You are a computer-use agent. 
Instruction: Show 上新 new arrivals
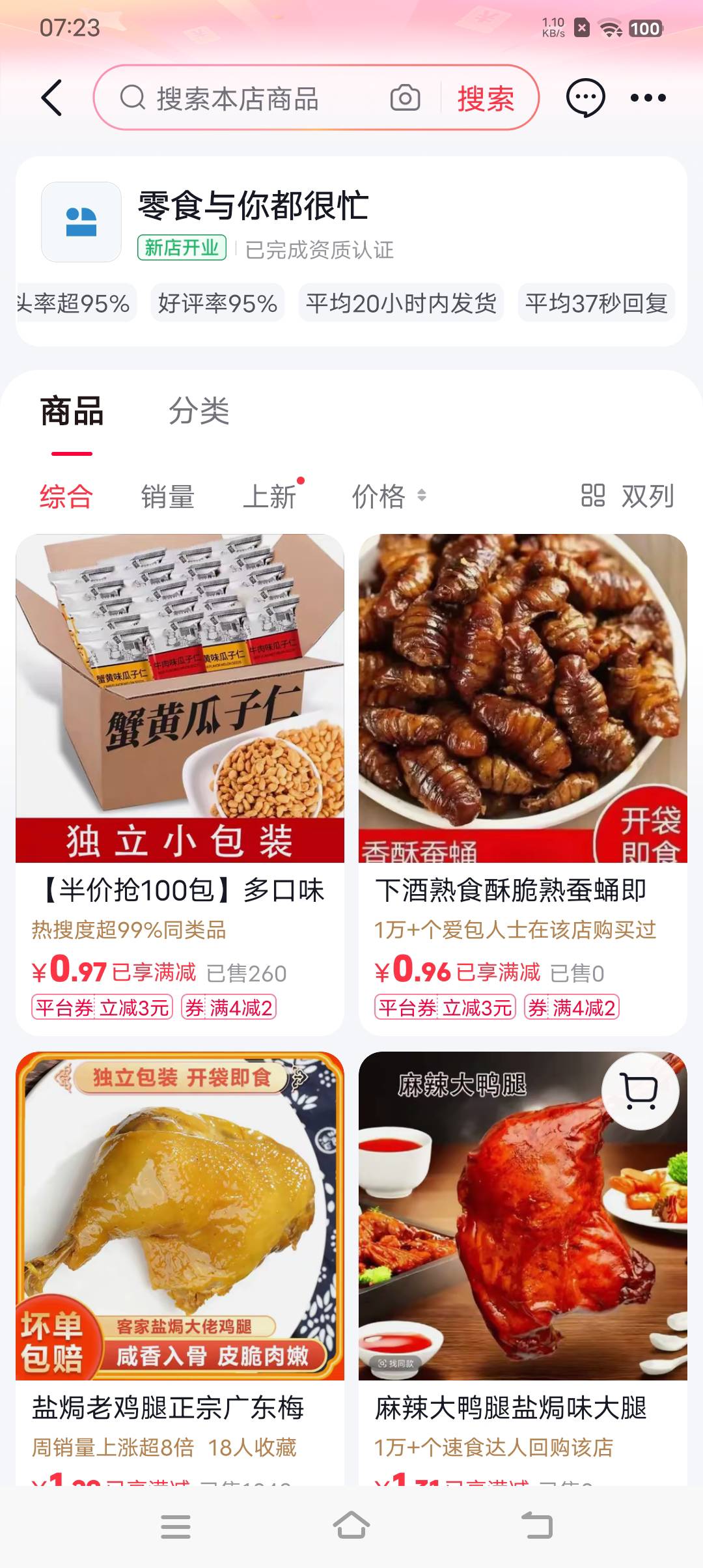270,497
